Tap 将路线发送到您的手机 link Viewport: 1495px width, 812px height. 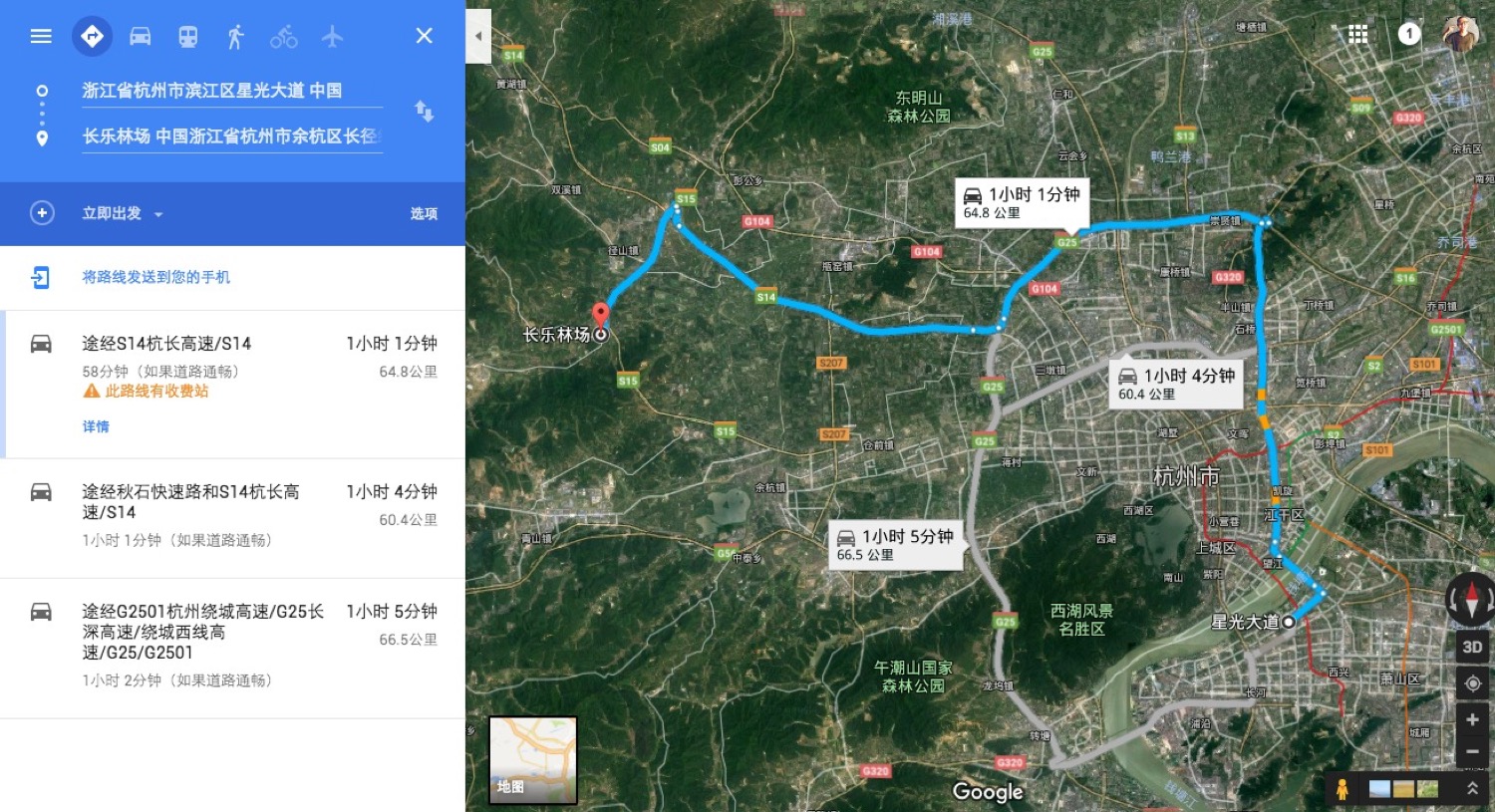tap(155, 277)
